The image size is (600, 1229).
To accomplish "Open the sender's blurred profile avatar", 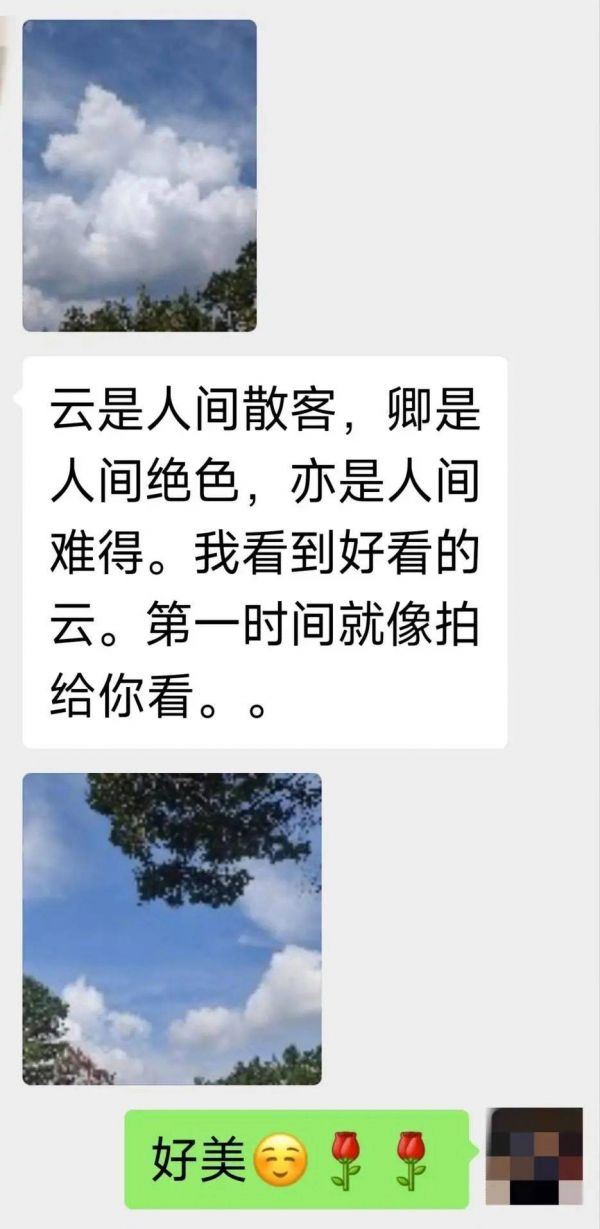I will (x=533, y=1156).
